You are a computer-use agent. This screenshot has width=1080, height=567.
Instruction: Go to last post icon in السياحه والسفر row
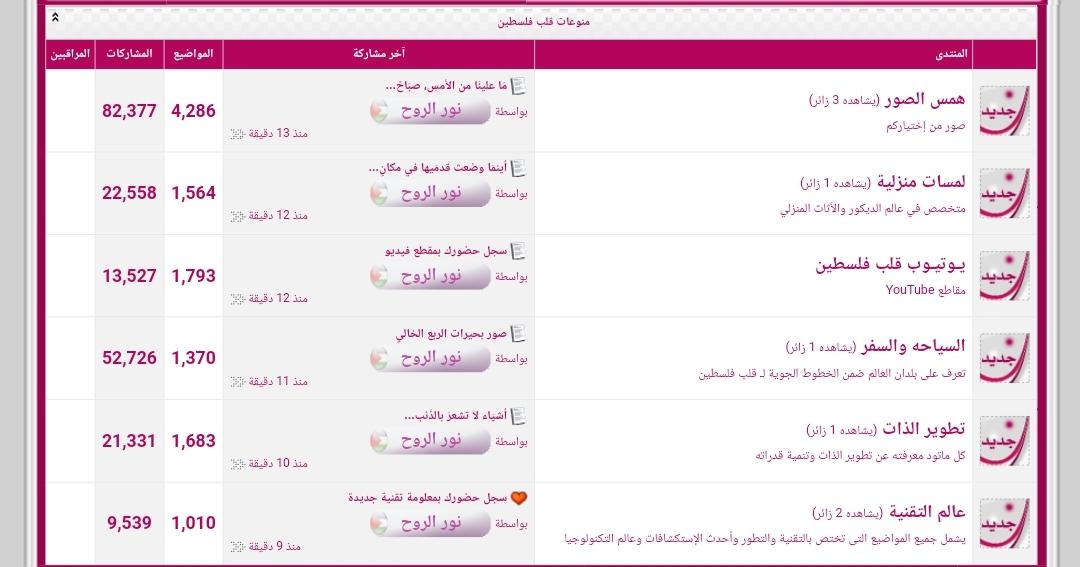pyautogui.click(x=237, y=382)
